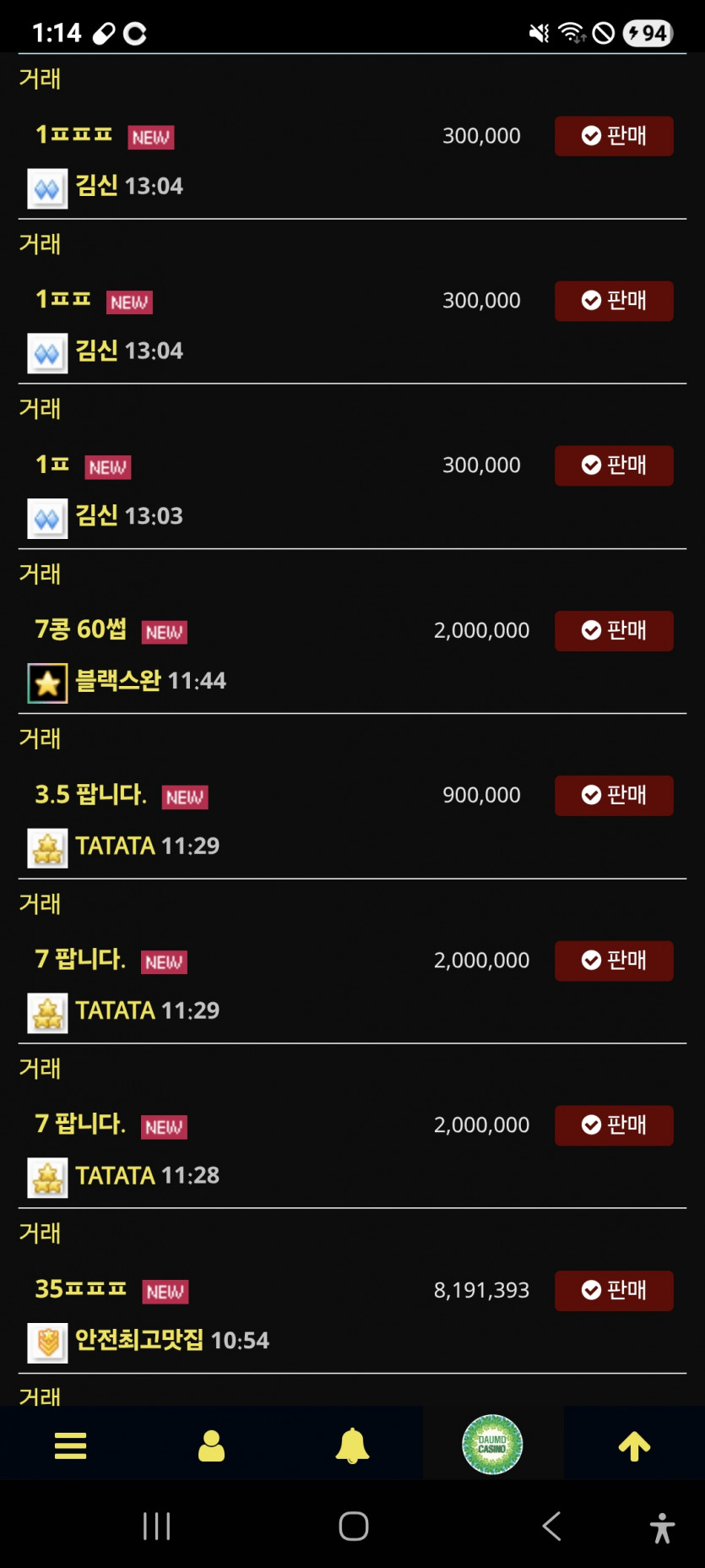The height and width of the screenshot is (1568, 705).
Task: Click 안전최고맛집's shield emblem
Action: point(48,1342)
